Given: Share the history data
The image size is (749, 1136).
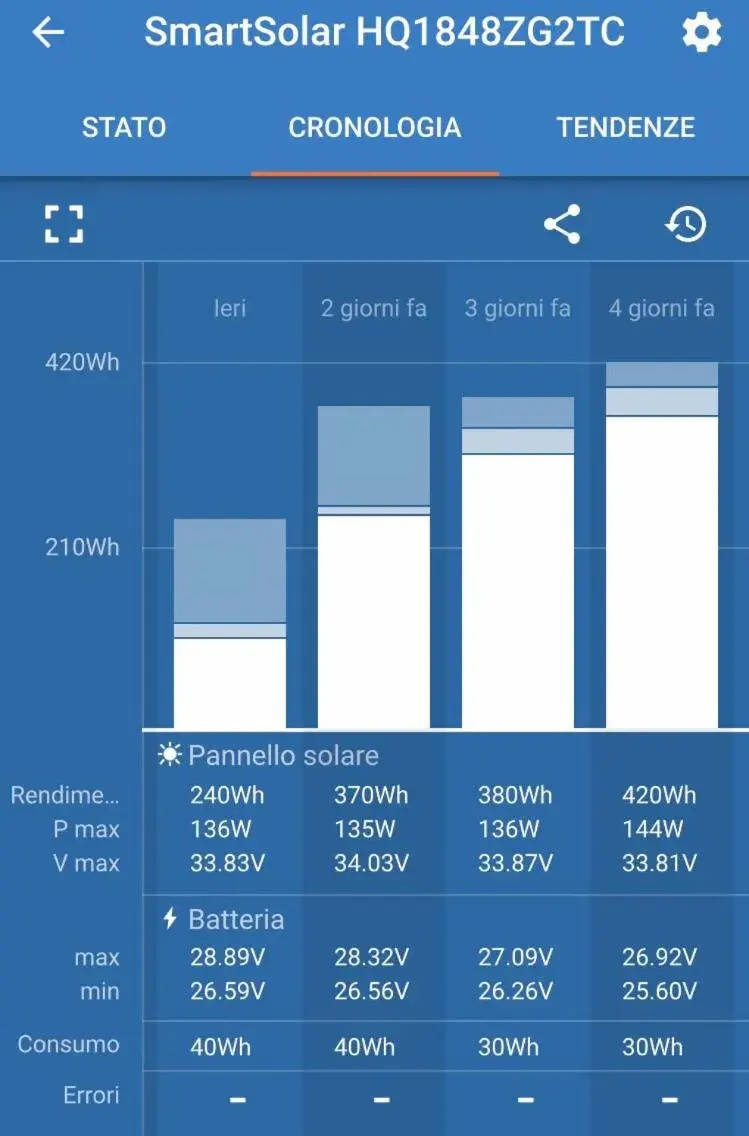Looking at the screenshot, I should click(x=562, y=224).
